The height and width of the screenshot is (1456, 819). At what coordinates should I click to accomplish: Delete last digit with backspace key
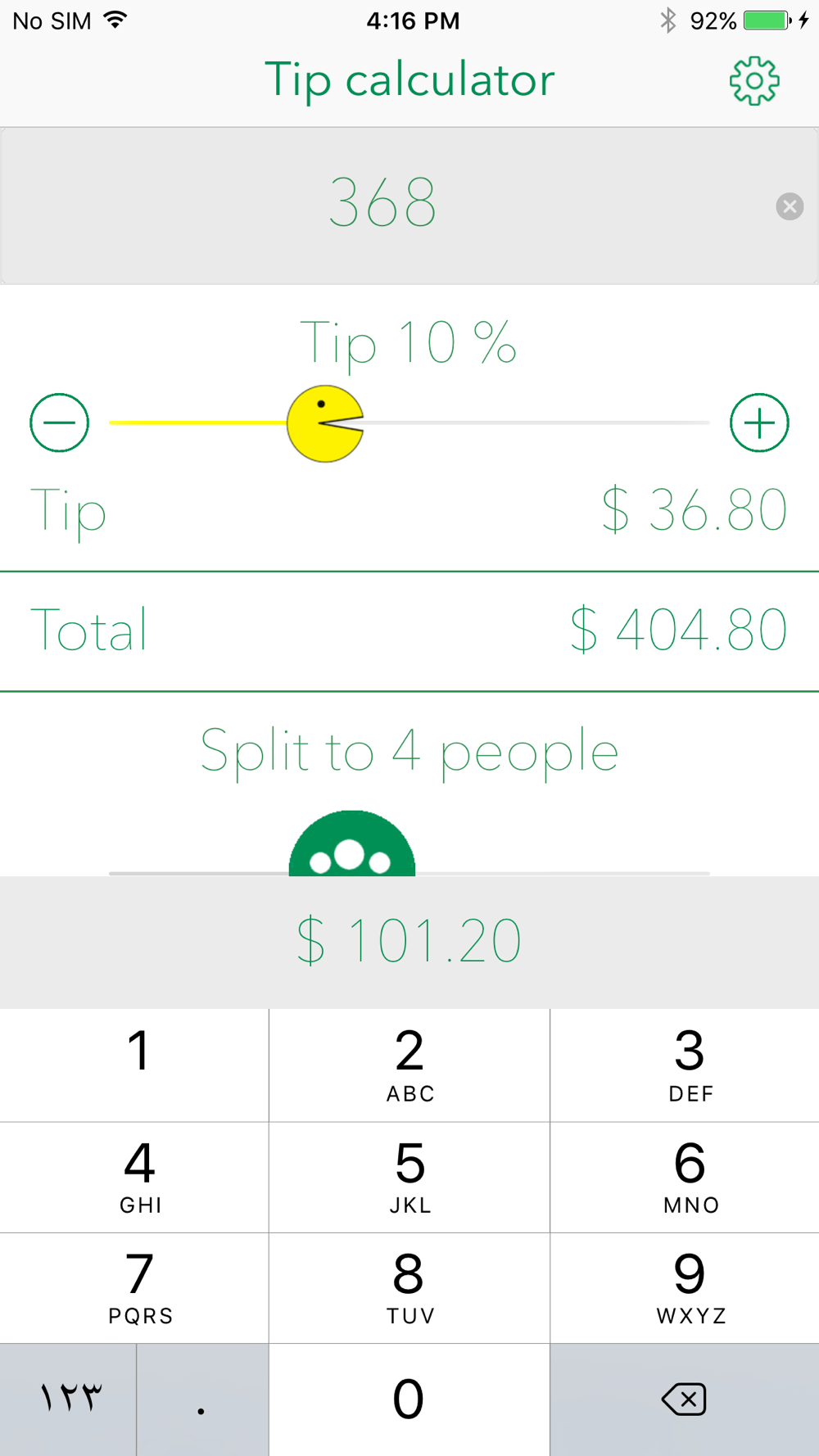pyautogui.click(x=685, y=1399)
